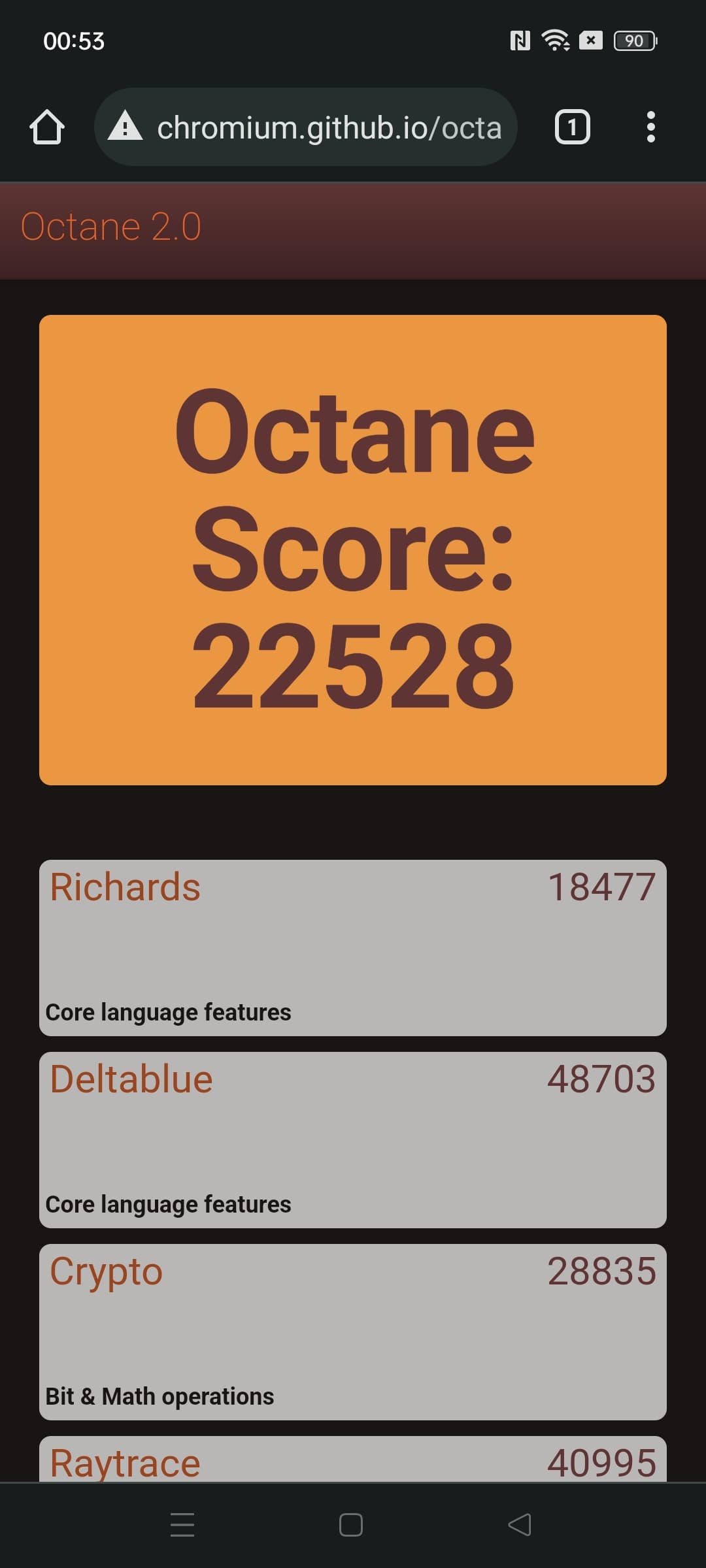Open the browser overflow menu
The image size is (706, 1568).
pyautogui.click(x=650, y=127)
